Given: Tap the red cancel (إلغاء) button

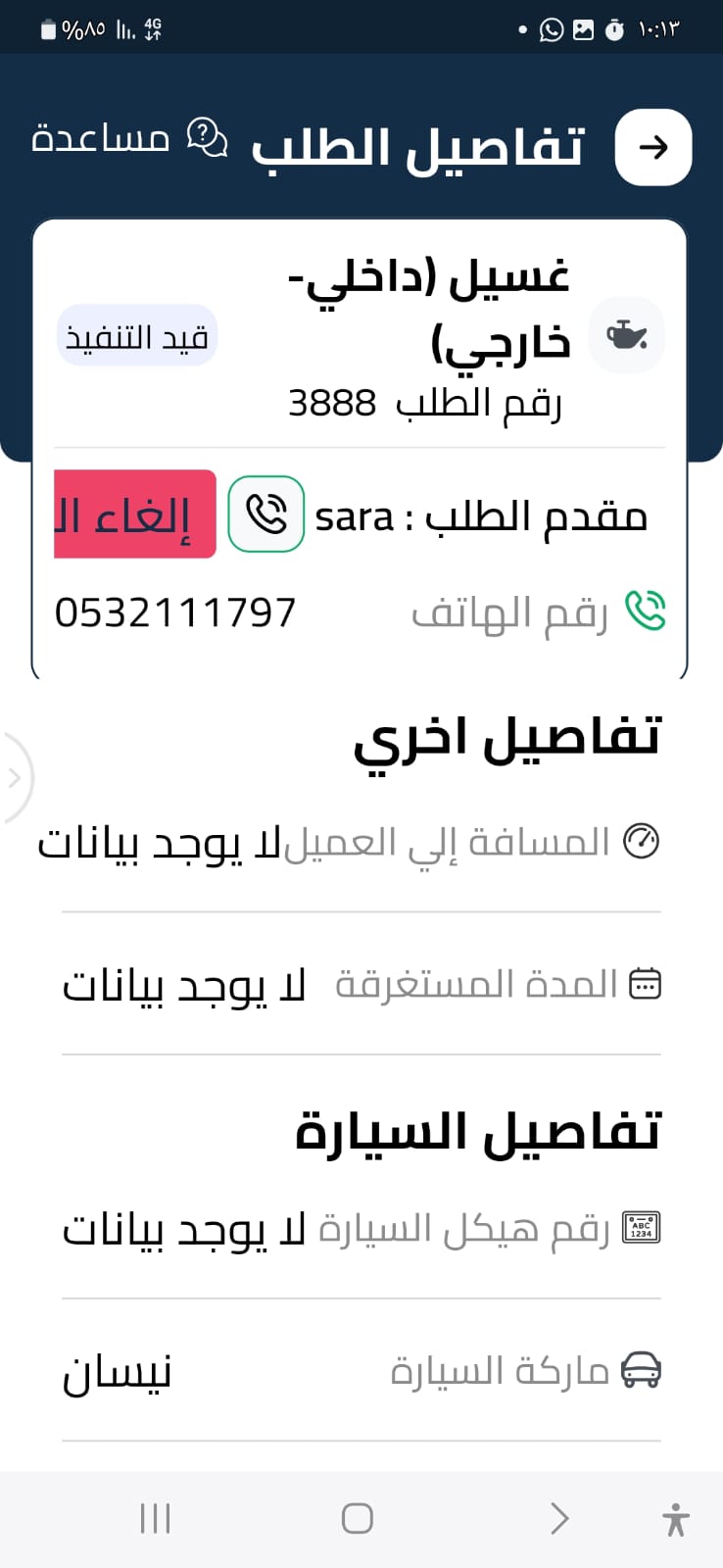Looking at the screenshot, I should pos(135,514).
